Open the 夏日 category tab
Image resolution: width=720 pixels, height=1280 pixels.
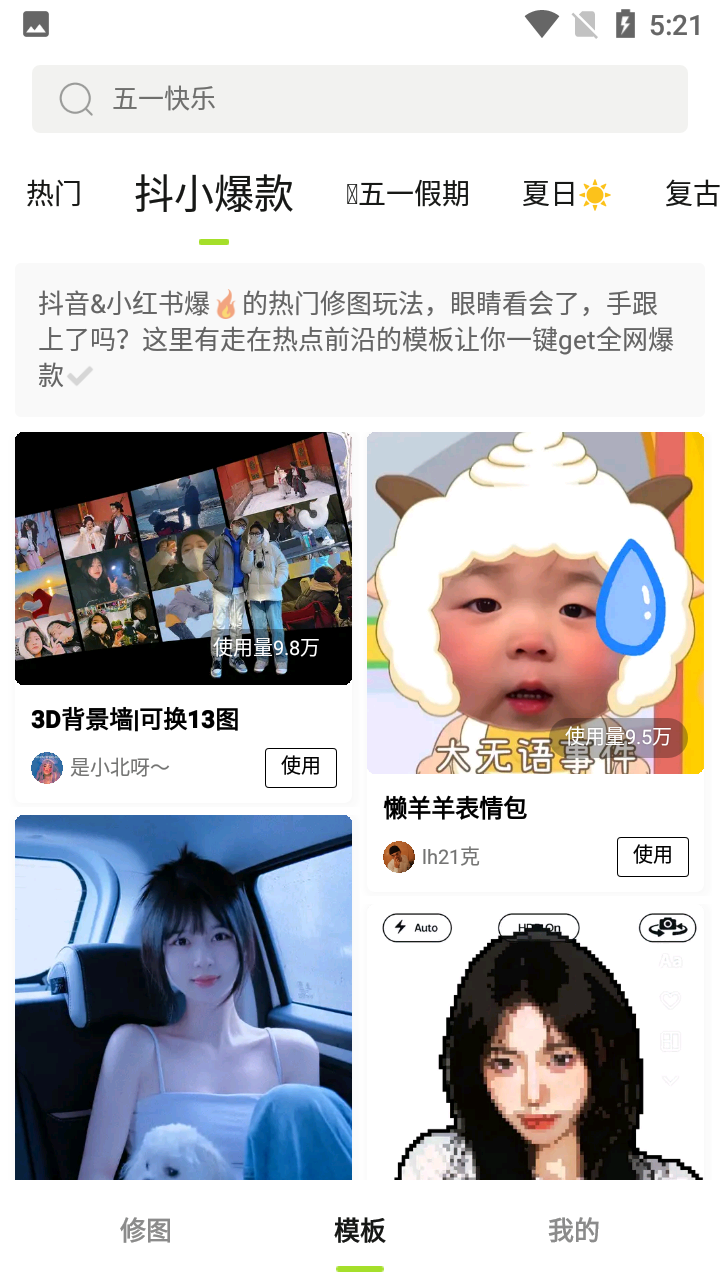point(565,193)
